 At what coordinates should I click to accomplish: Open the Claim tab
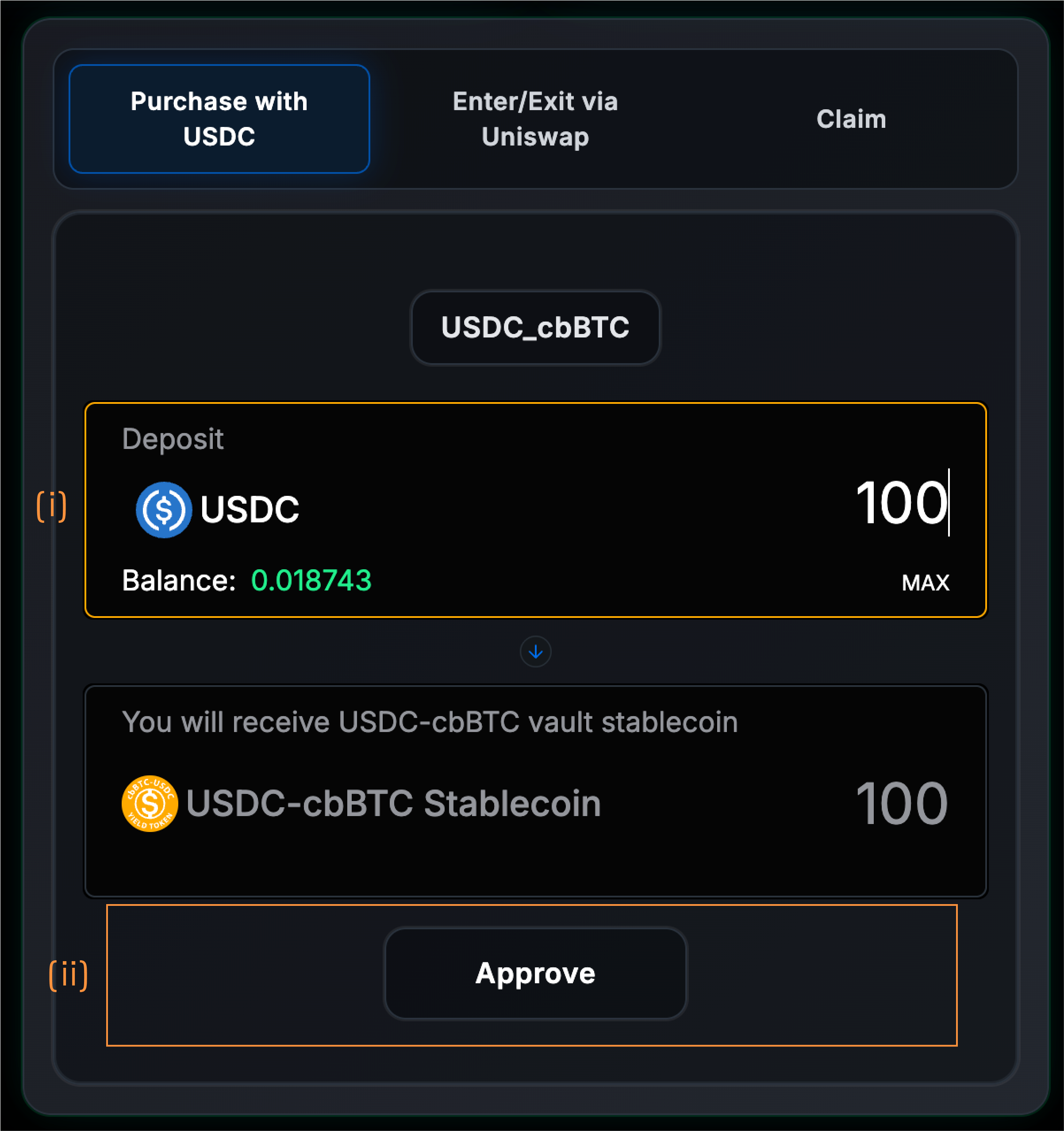pos(851,119)
